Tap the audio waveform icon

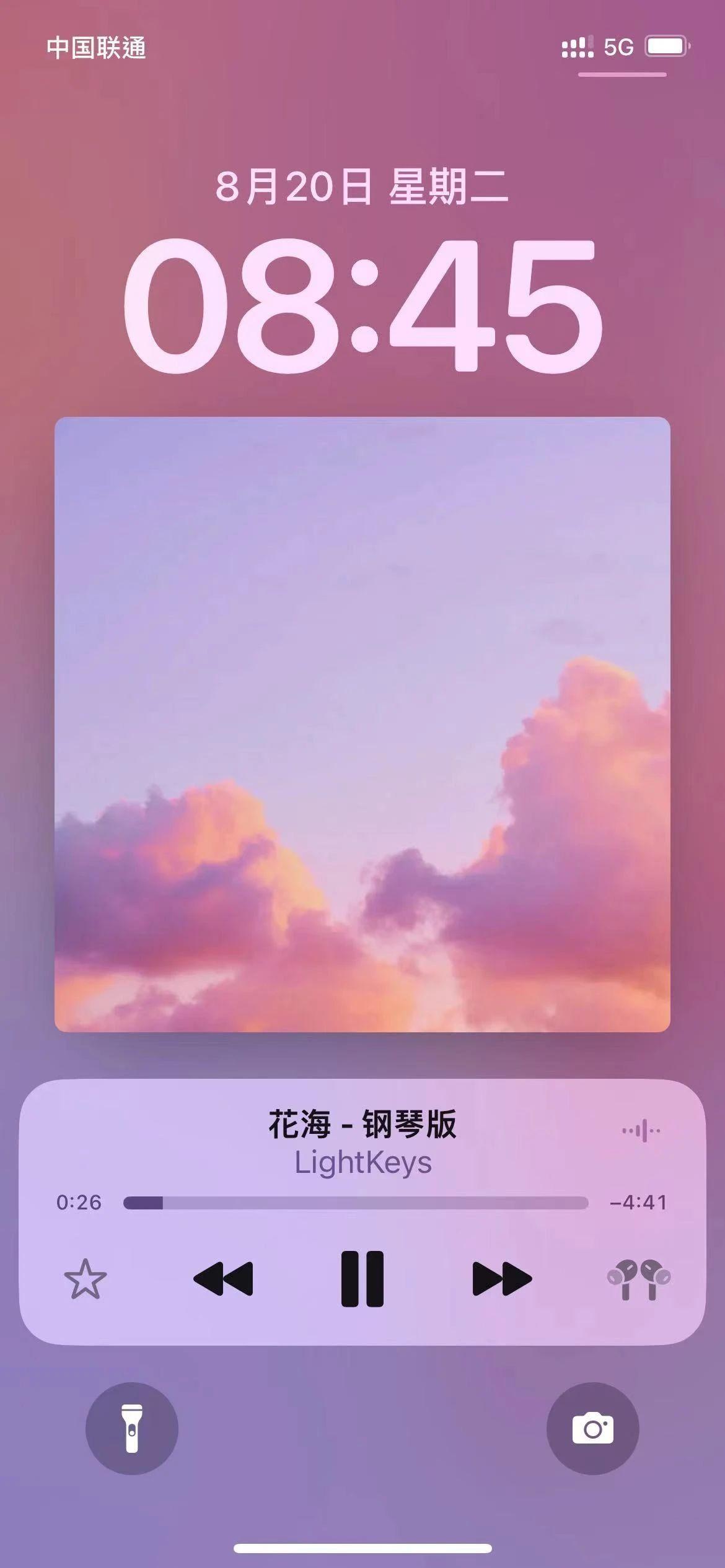tap(641, 1131)
